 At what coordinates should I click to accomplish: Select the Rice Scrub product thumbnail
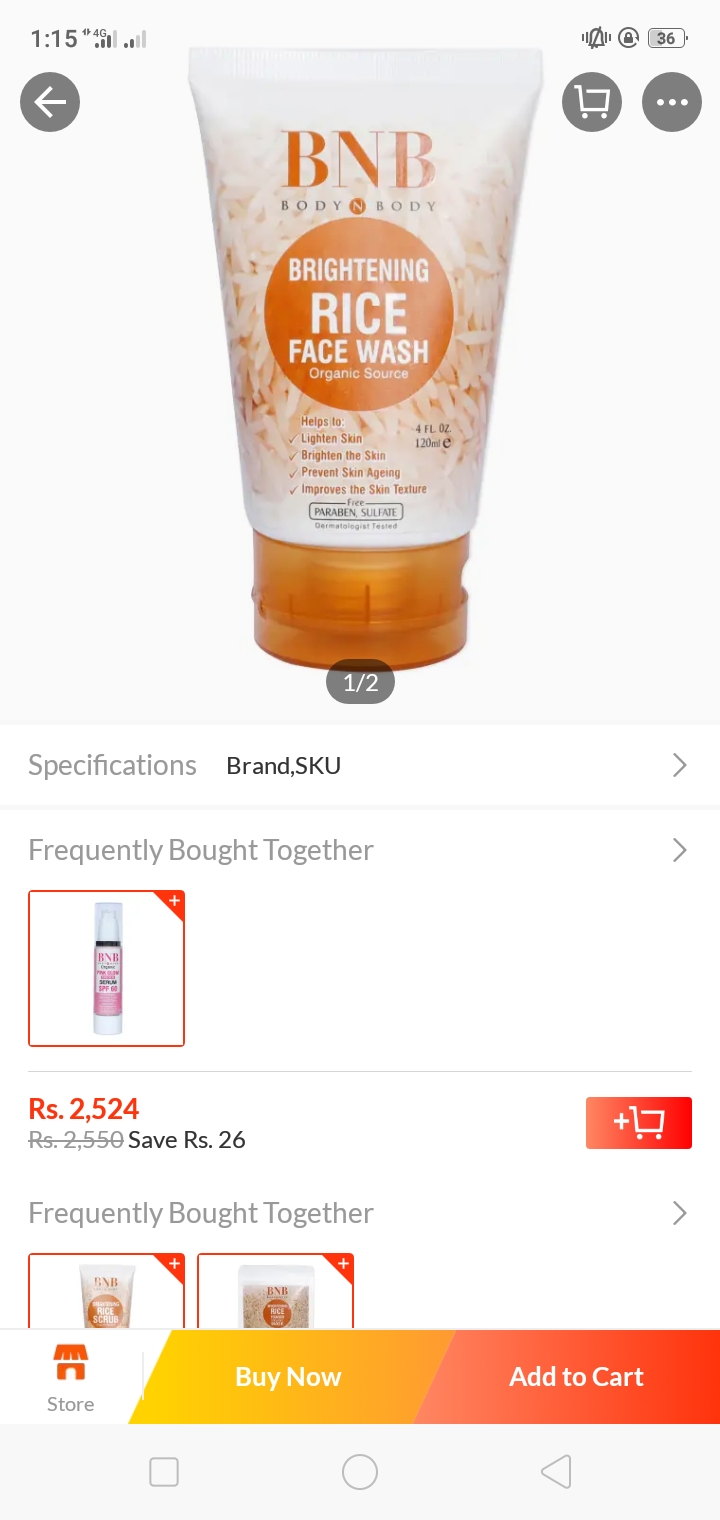107,1292
